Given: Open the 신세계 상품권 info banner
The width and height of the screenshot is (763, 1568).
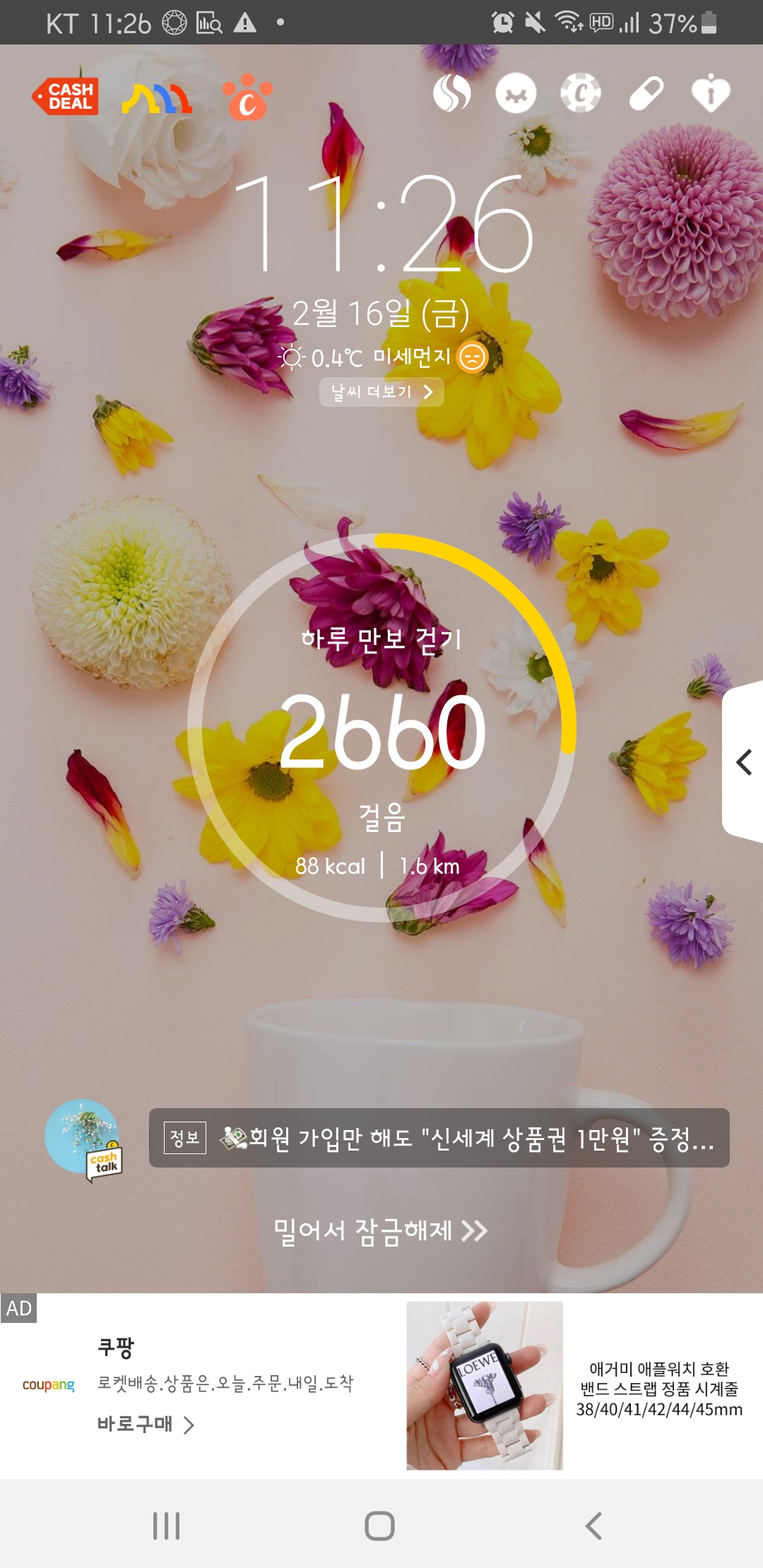Looking at the screenshot, I should [439, 1138].
